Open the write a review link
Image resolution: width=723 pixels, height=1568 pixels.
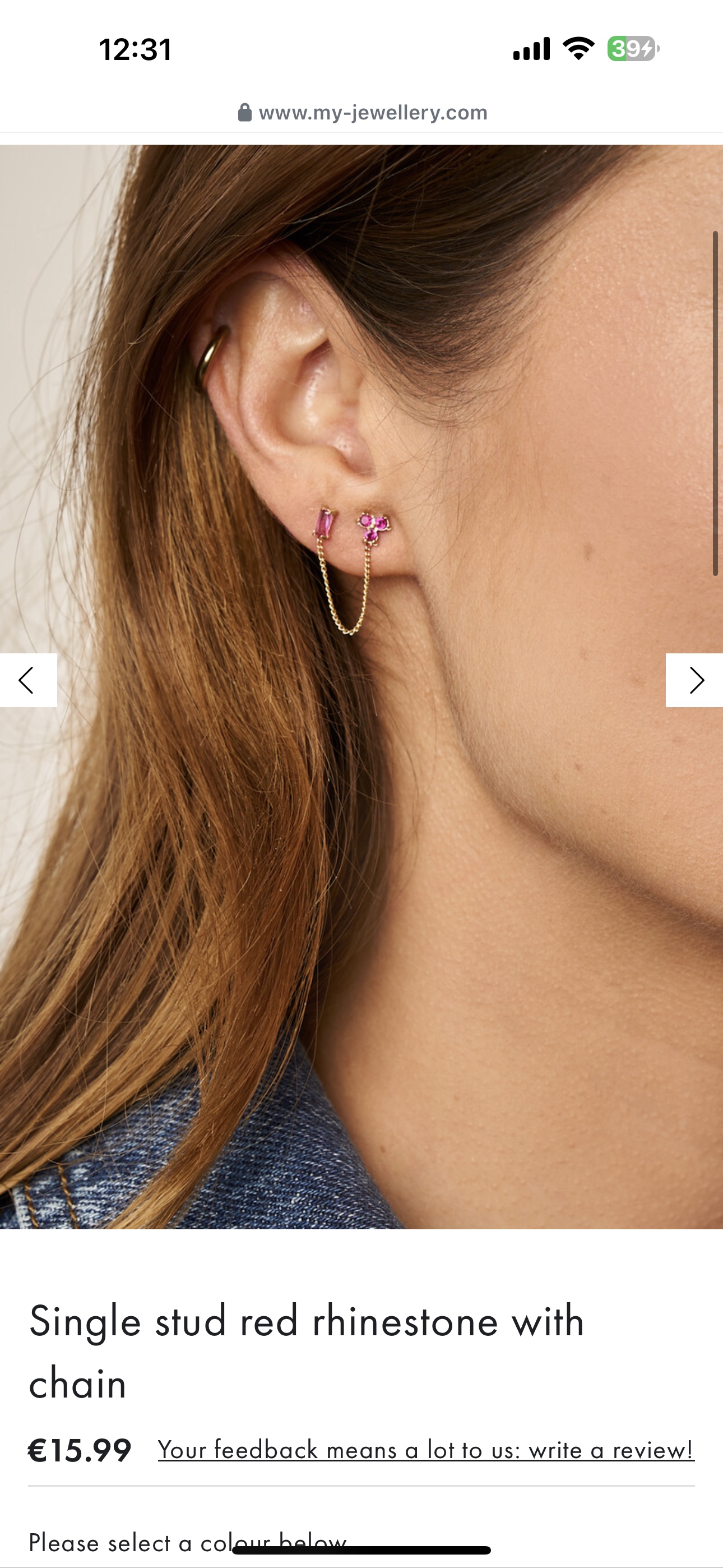[x=426, y=1451]
